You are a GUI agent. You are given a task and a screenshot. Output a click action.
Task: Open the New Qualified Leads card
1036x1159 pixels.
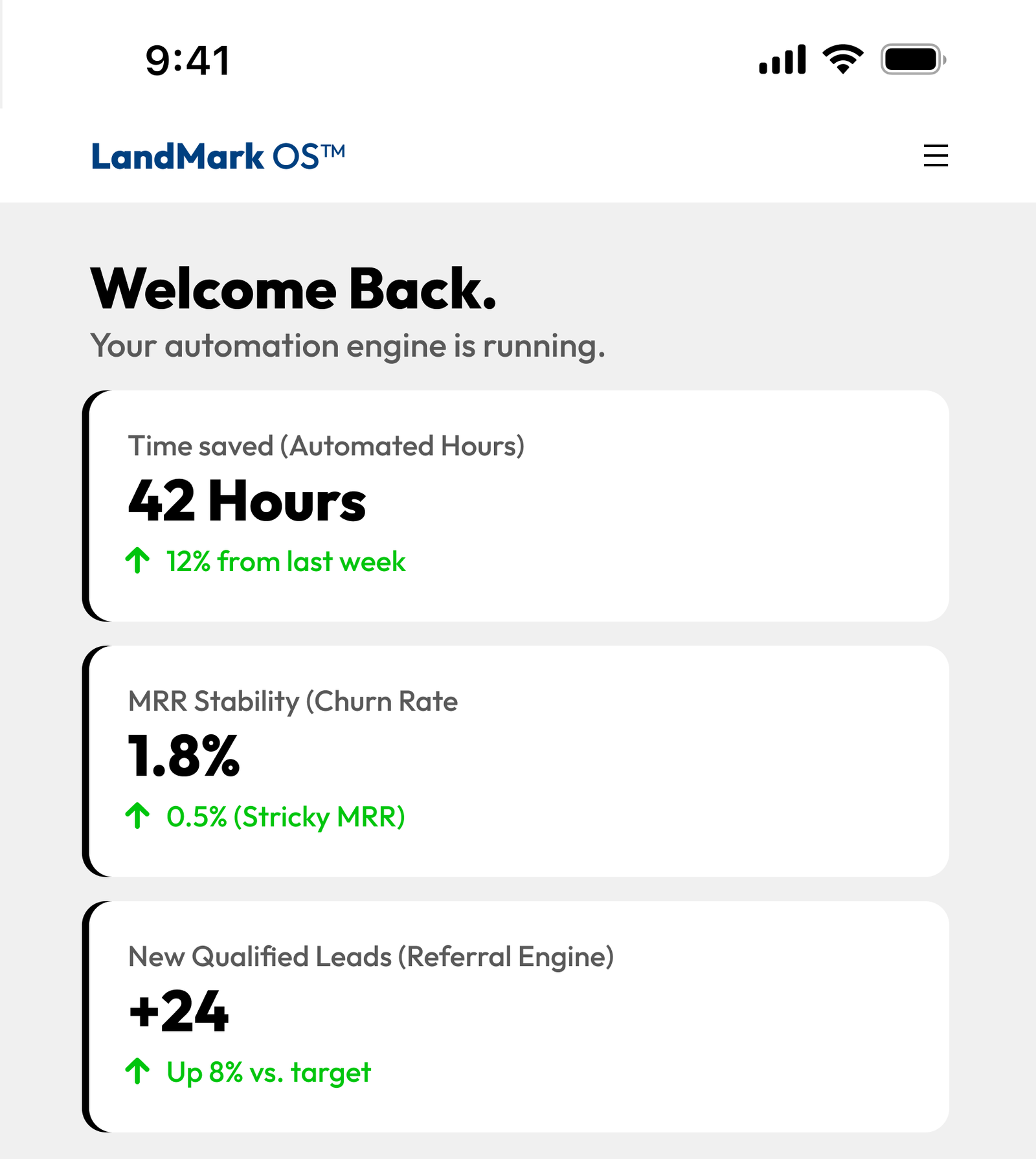517,1016
